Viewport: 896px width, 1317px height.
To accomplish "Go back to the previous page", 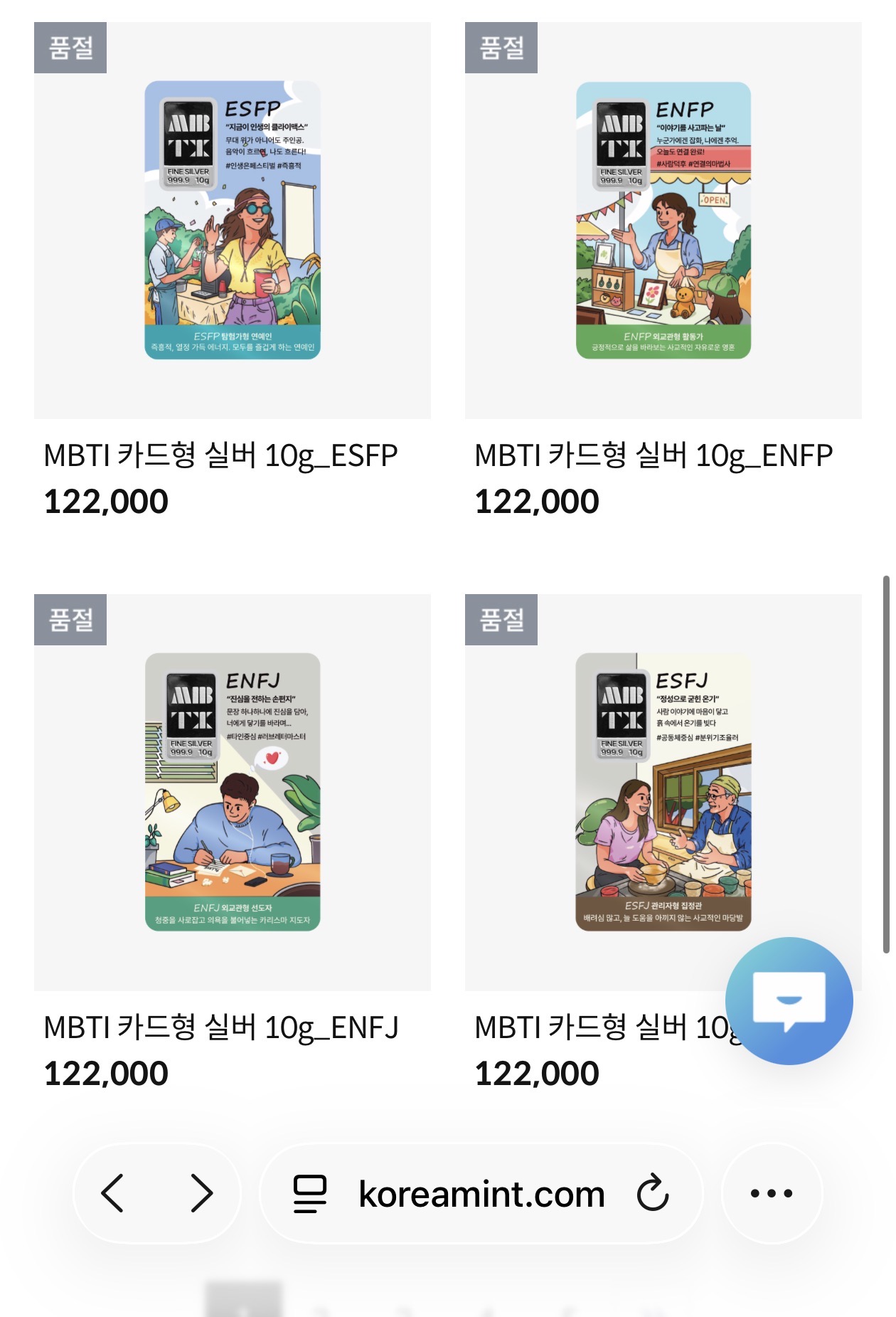I will [x=113, y=1193].
